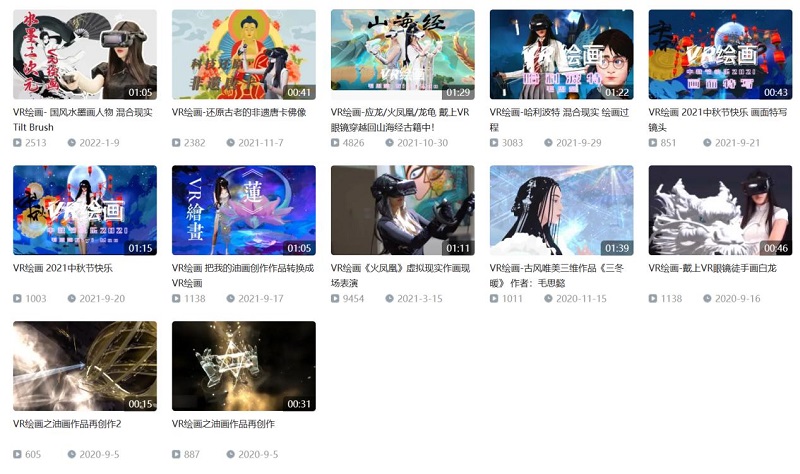
Task: Play the 还原古老的非遗唐卡佛像 video
Action: point(243,55)
